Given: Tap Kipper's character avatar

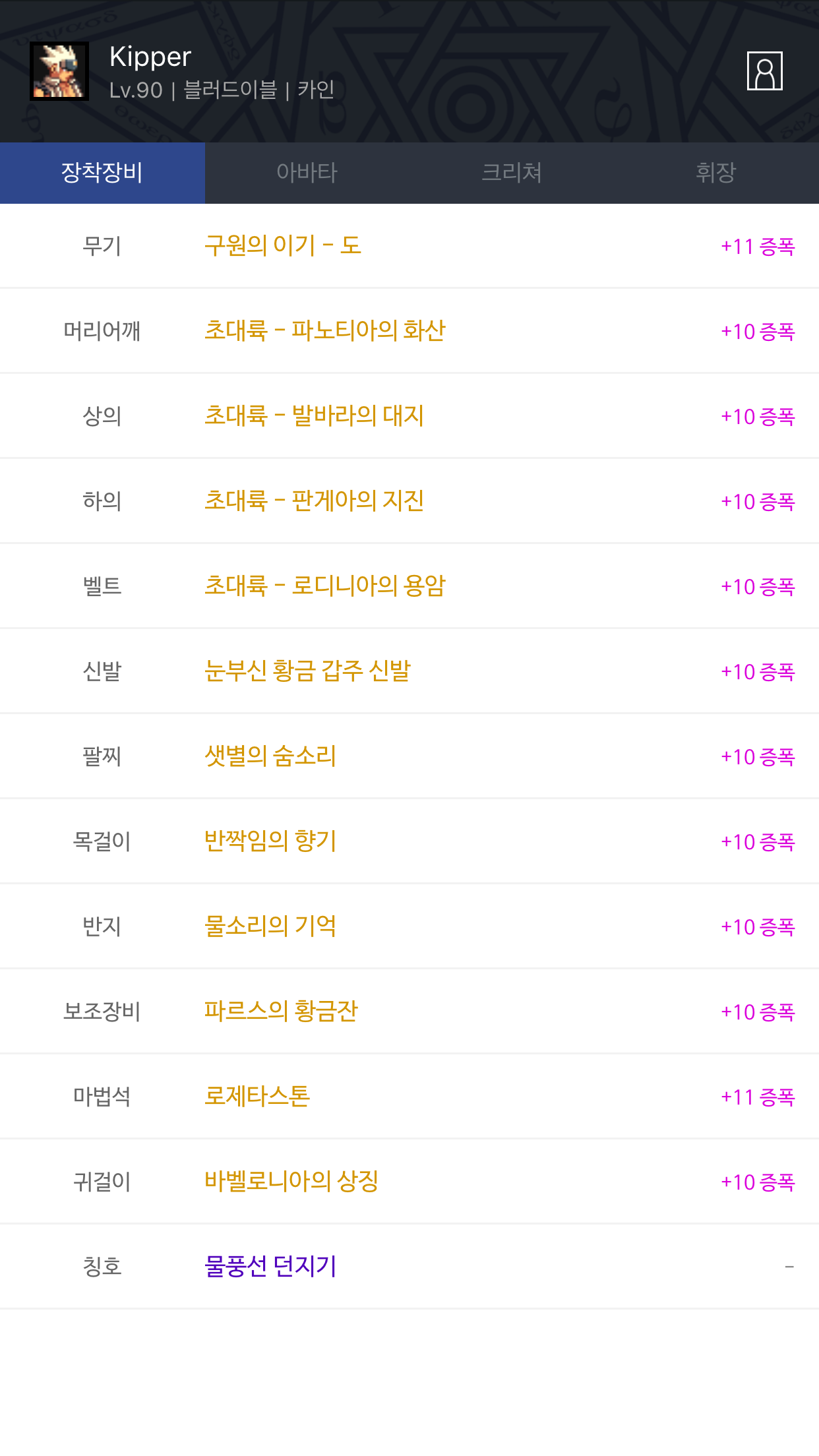Looking at the screenshot, I should 59,71.
